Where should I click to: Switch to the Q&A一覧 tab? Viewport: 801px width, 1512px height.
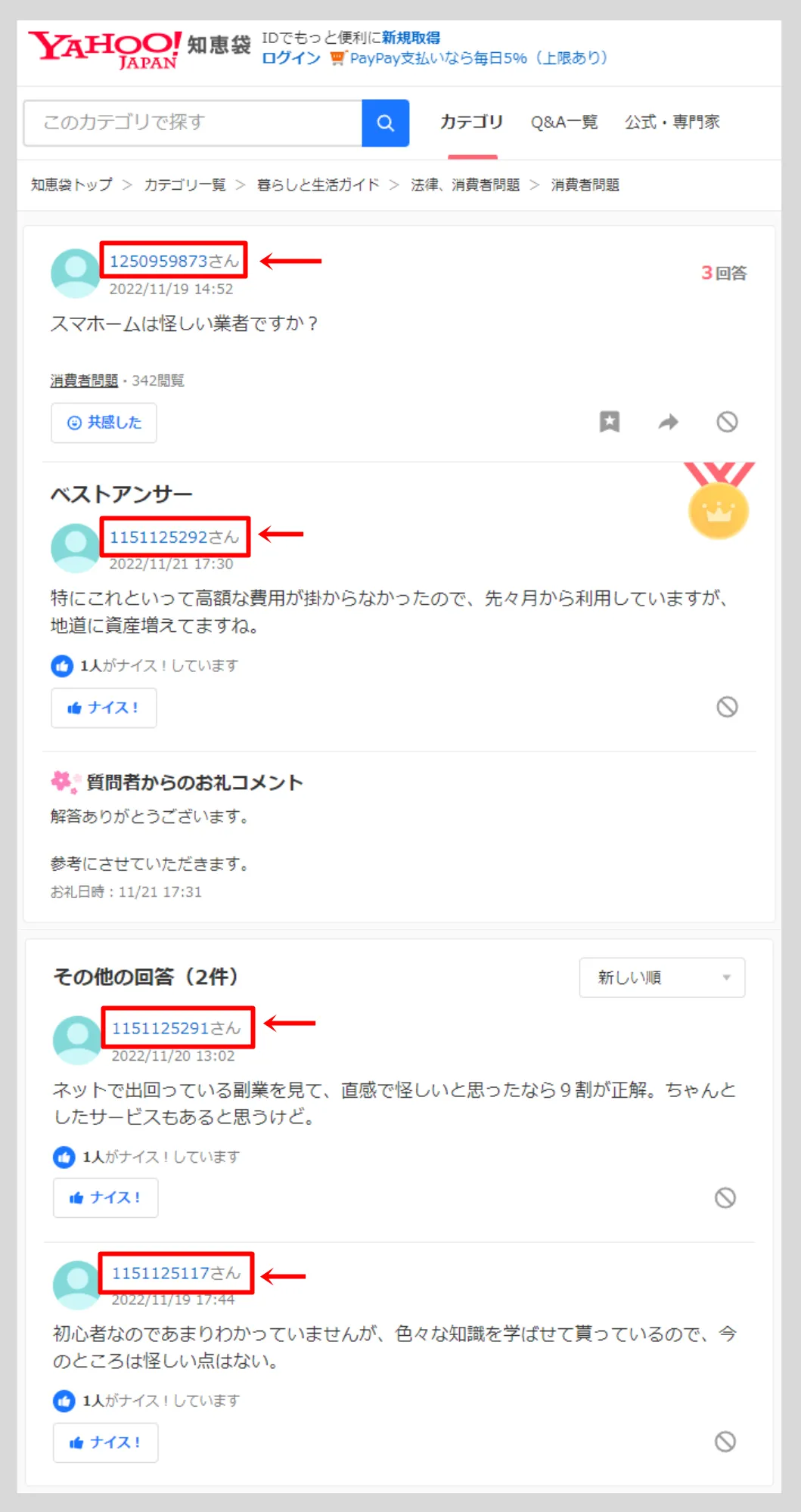click(x=563, y=122)
